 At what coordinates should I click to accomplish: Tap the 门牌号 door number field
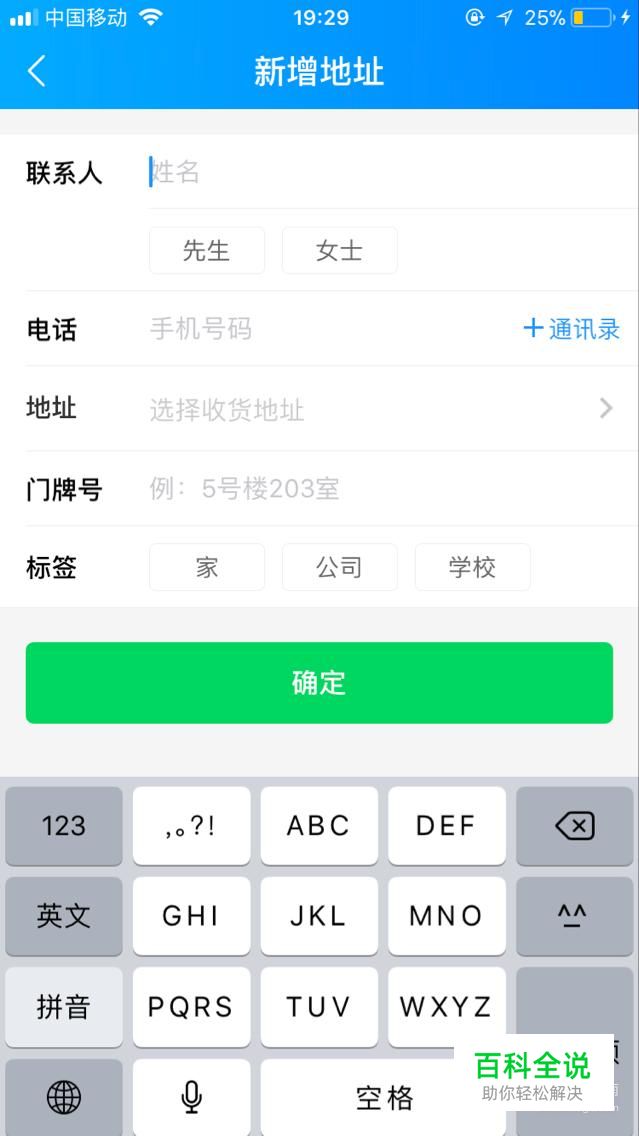(x=391, y=488)
